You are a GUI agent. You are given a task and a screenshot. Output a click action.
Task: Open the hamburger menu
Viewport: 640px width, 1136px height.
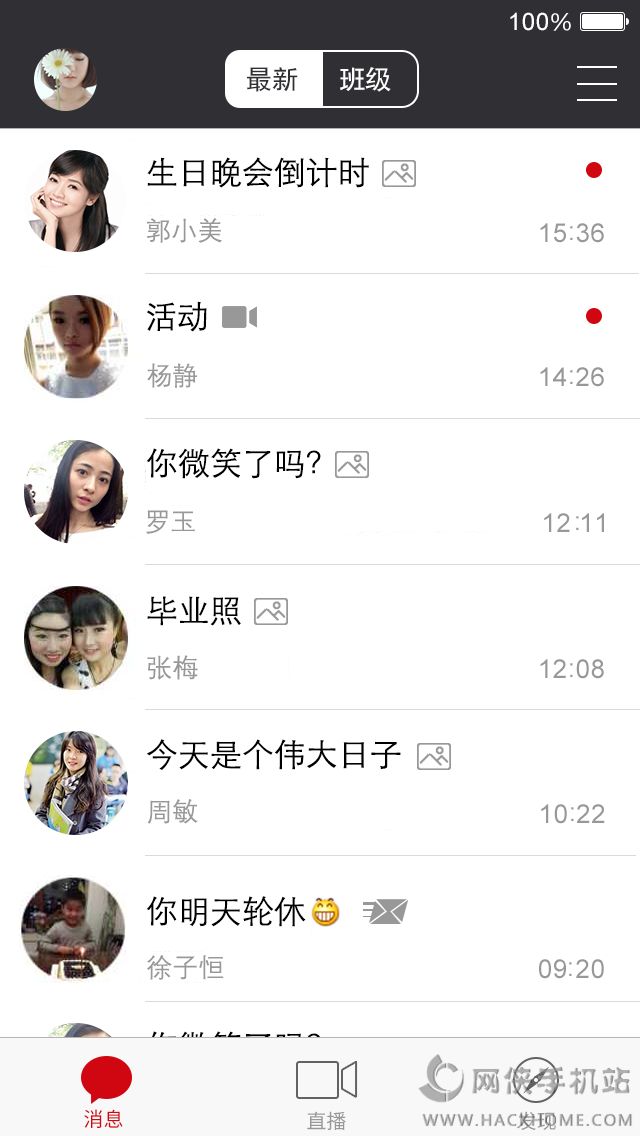point(596,83)
